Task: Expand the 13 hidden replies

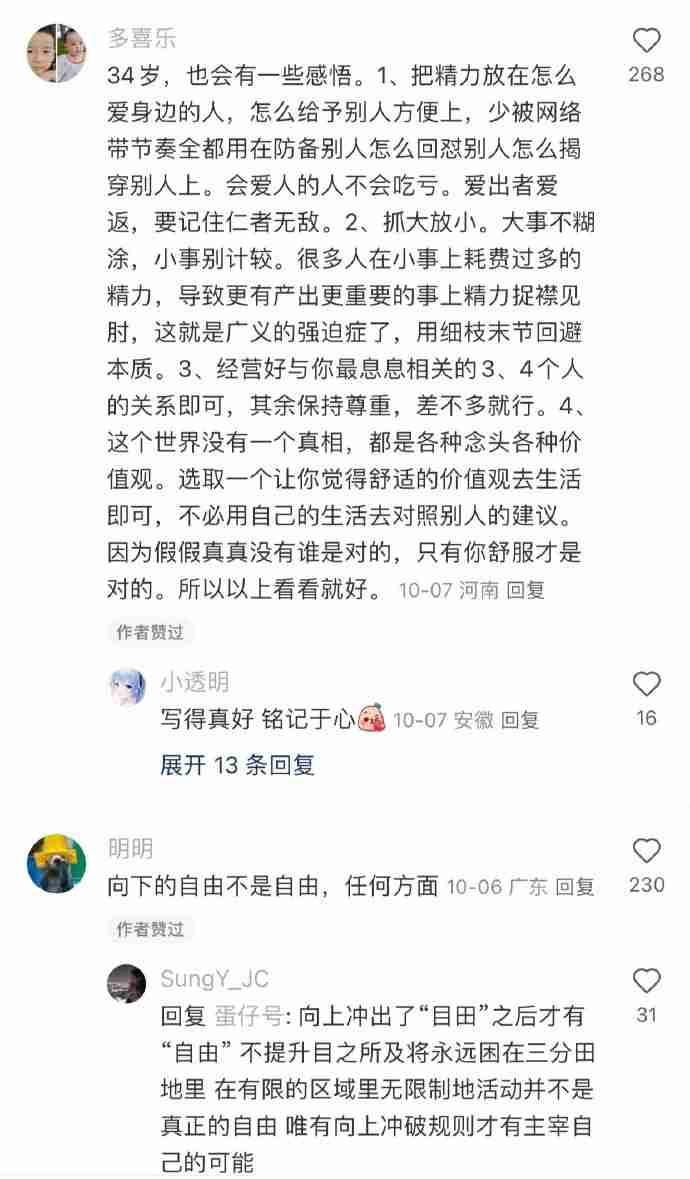Action: coord(237,765)
